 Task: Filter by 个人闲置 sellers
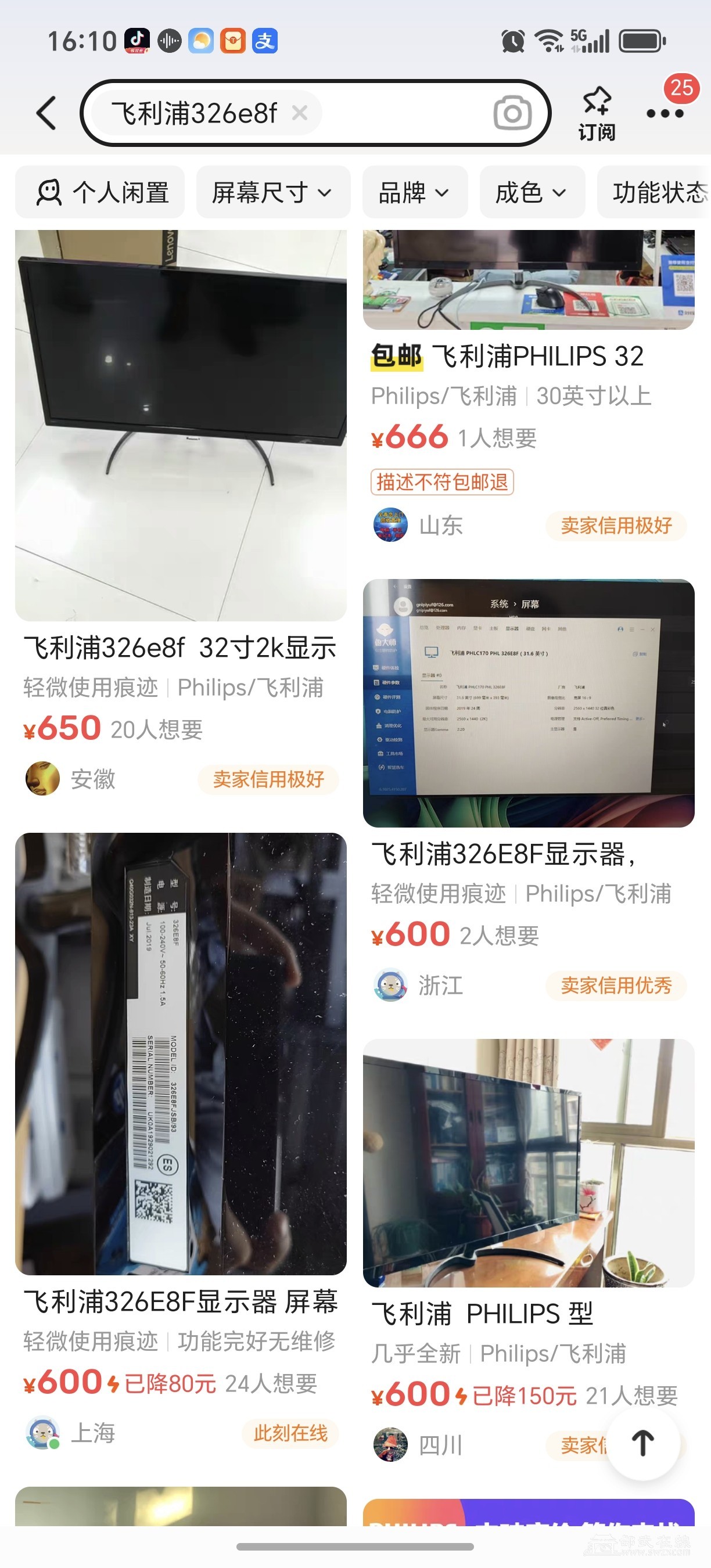pyautogui.click(x=100, y=192)
